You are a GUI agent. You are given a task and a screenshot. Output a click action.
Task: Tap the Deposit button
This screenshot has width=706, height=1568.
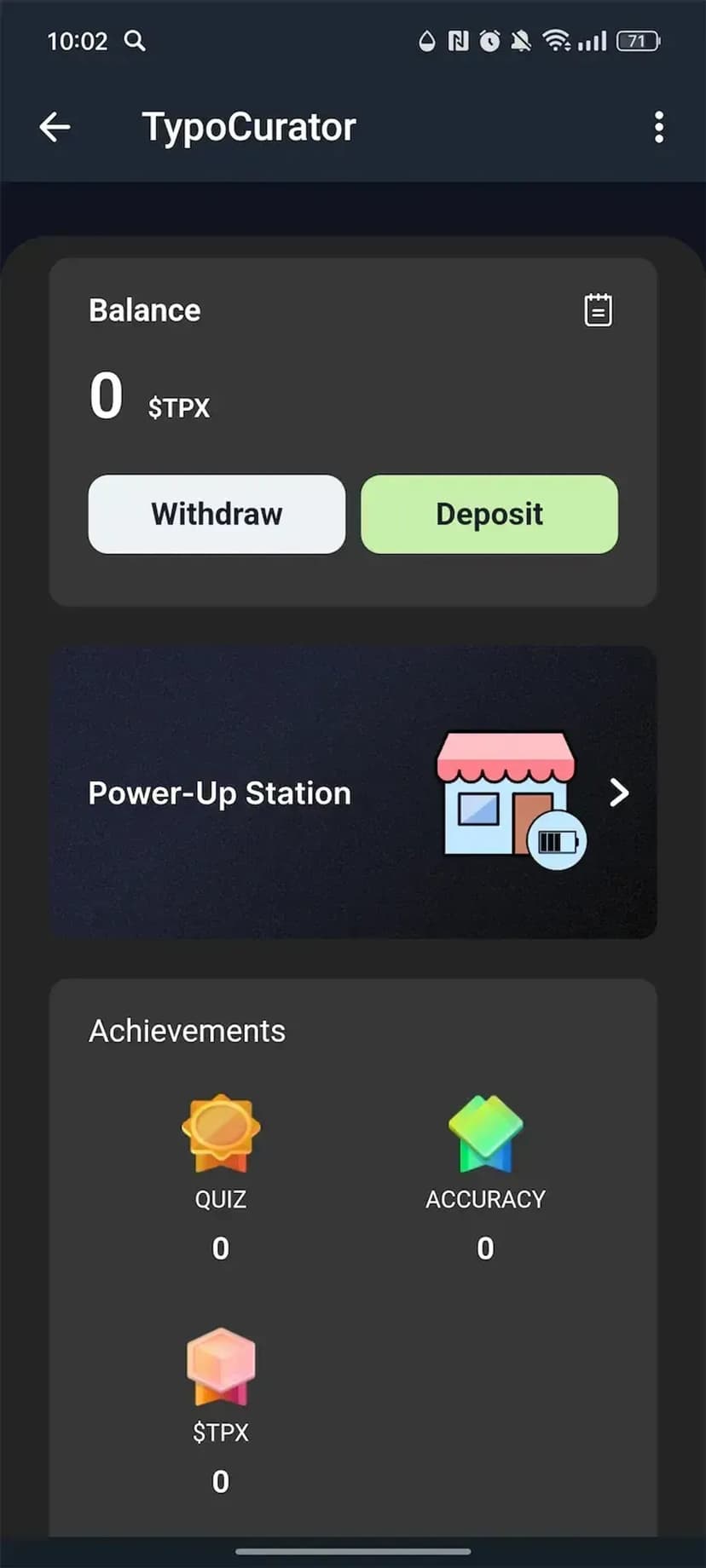489,515
